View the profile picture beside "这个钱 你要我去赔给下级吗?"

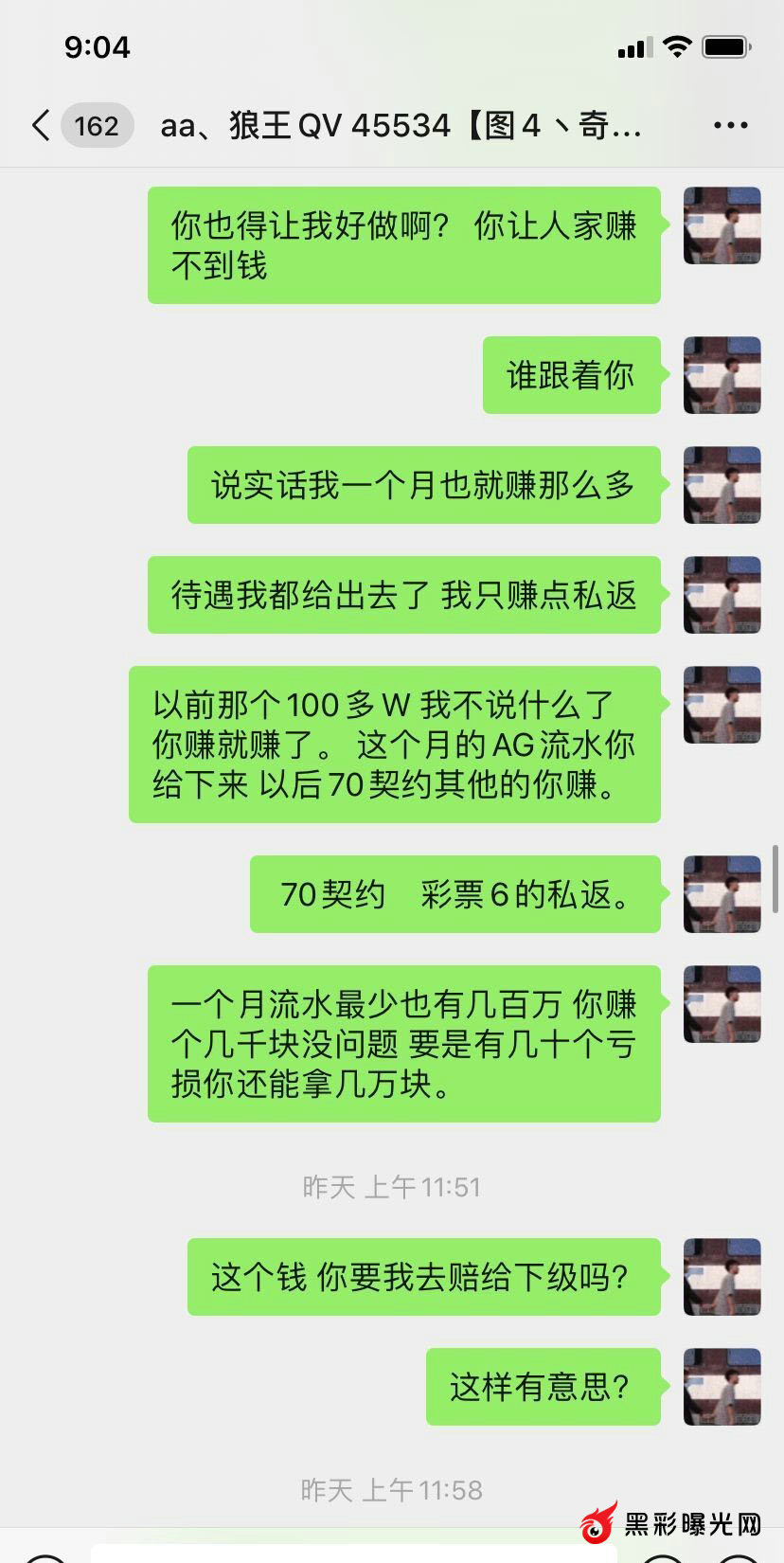(x=722, y=1277)
